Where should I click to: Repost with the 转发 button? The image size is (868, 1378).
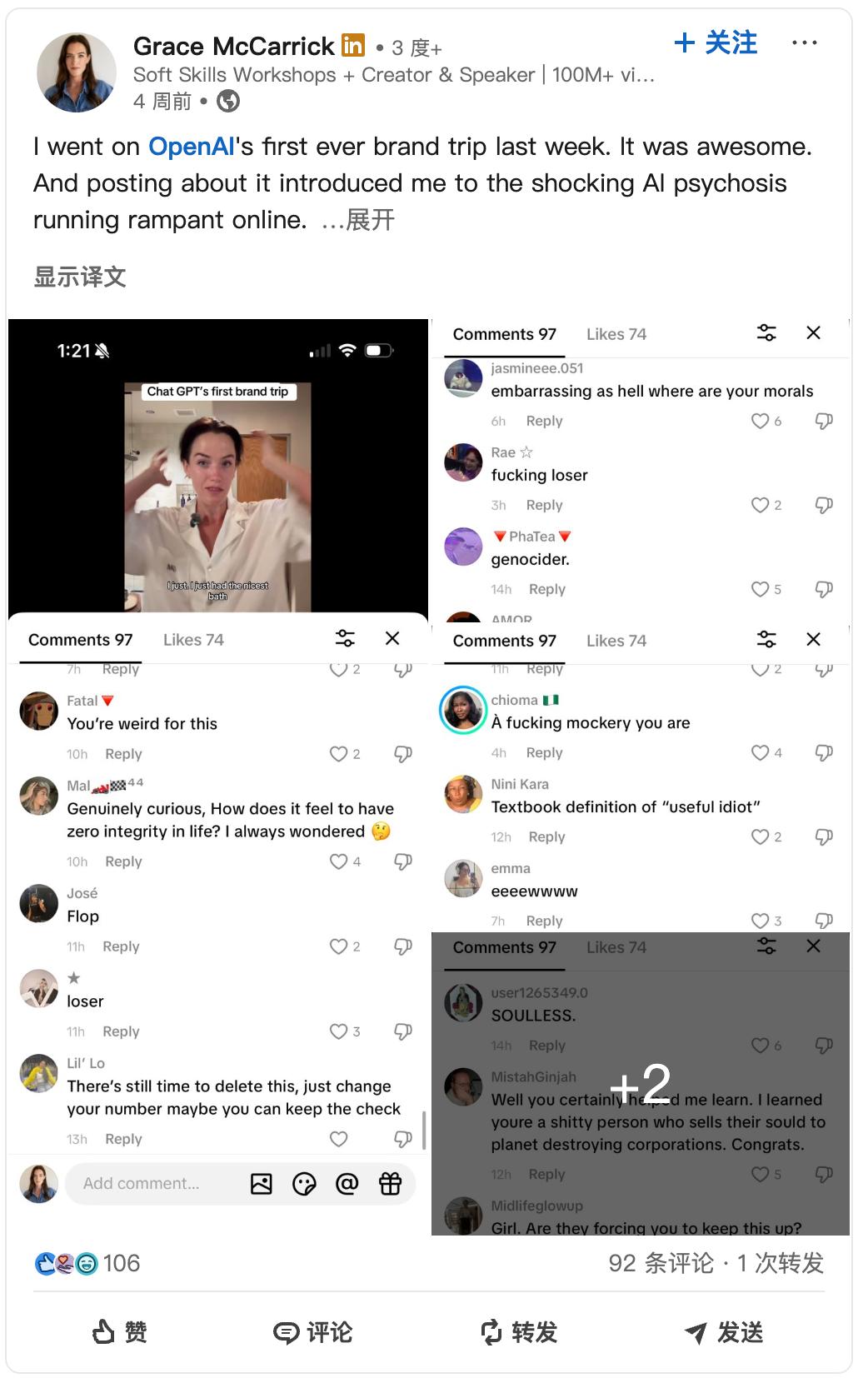[518, 1332]
